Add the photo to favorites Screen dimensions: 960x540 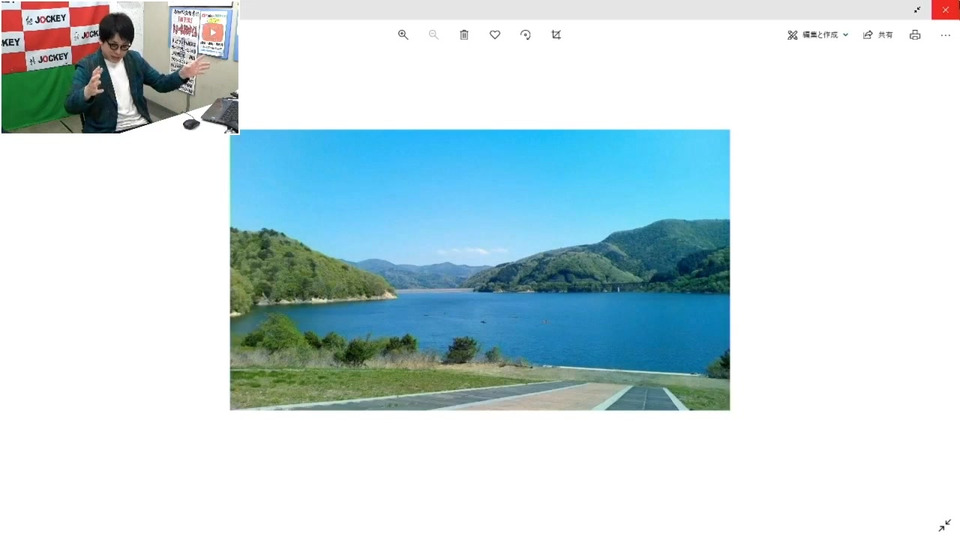[x=495, y=35]
